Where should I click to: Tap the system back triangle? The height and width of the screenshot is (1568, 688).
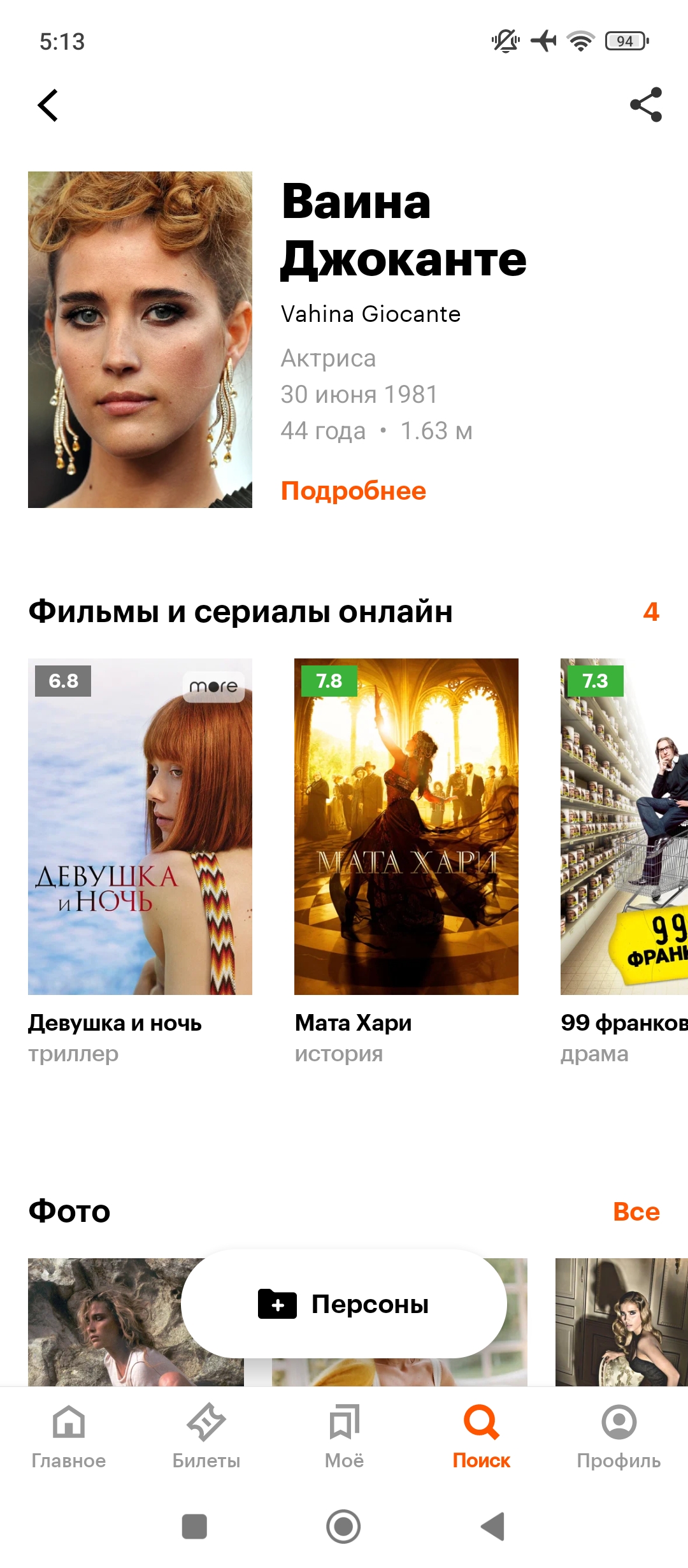[x=493, y=1527]
